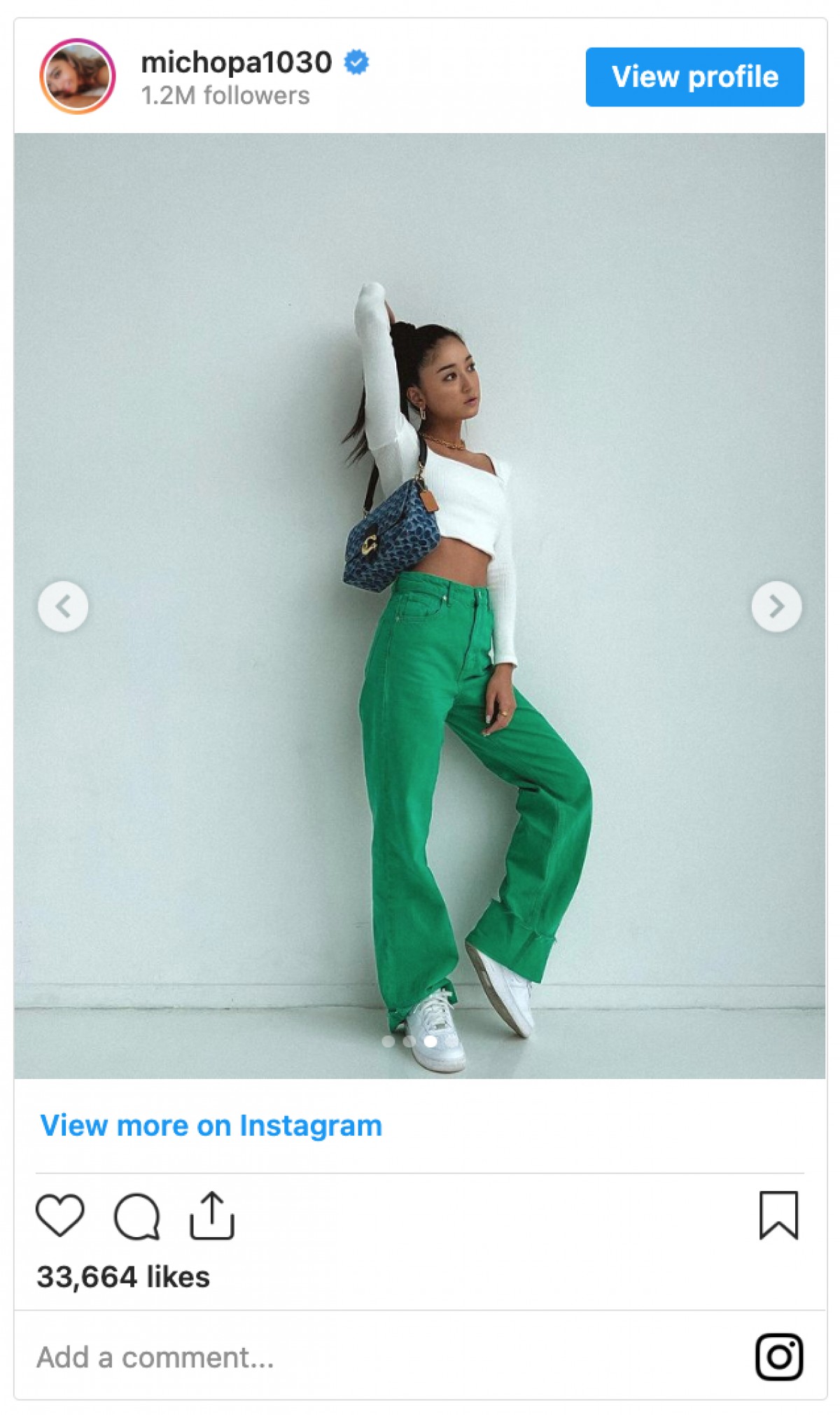This screenshot has width=840, height=1415.
Task: Share this post
Action: [211, 1215]
